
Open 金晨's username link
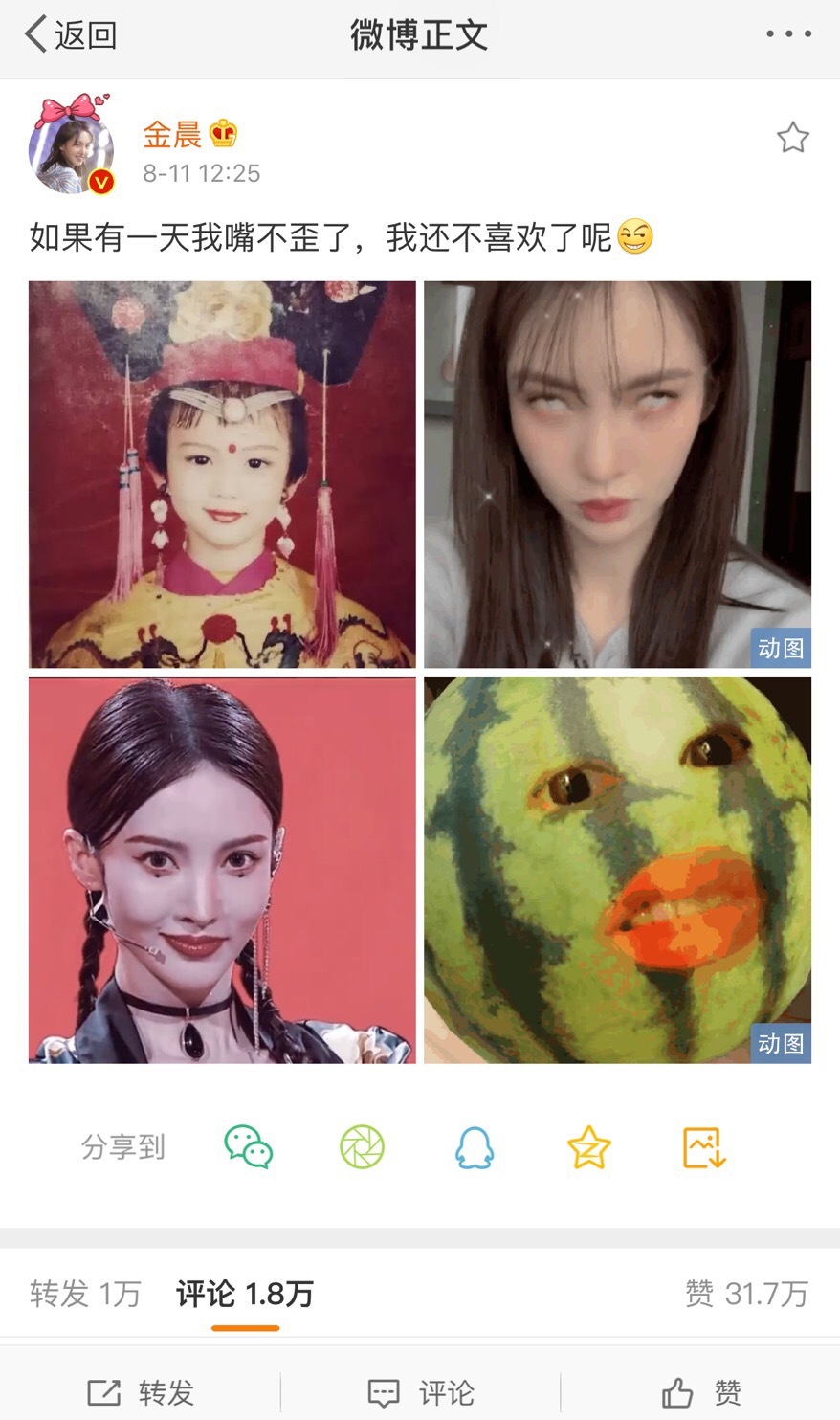coord(172,135)
